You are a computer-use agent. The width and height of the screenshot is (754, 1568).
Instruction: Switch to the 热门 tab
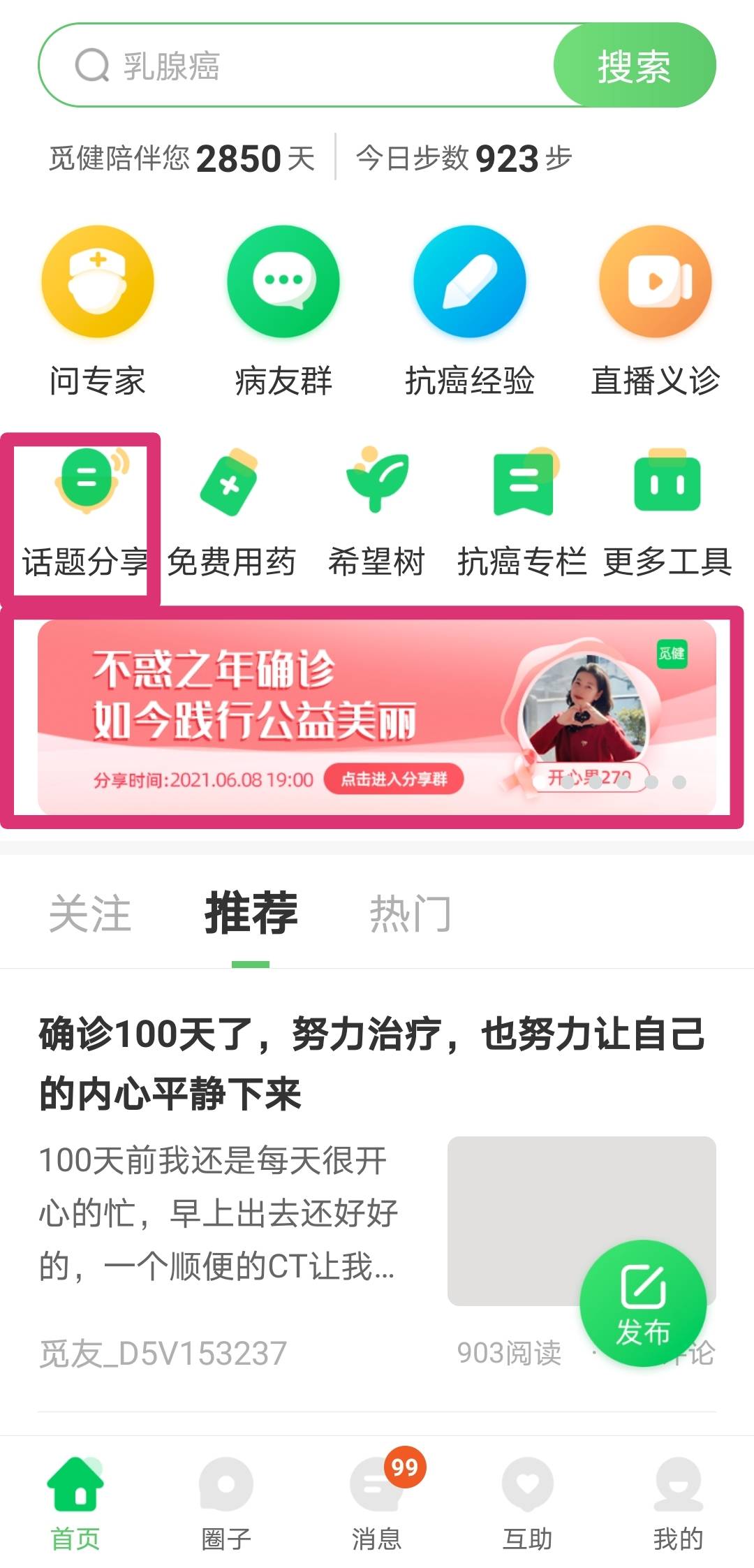410,914
